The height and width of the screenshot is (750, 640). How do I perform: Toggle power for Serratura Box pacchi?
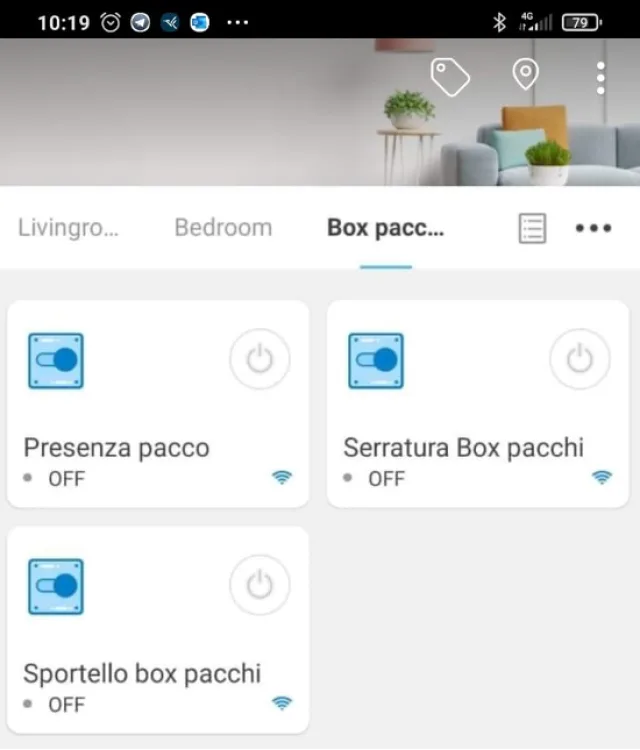[x=579, y=359]
